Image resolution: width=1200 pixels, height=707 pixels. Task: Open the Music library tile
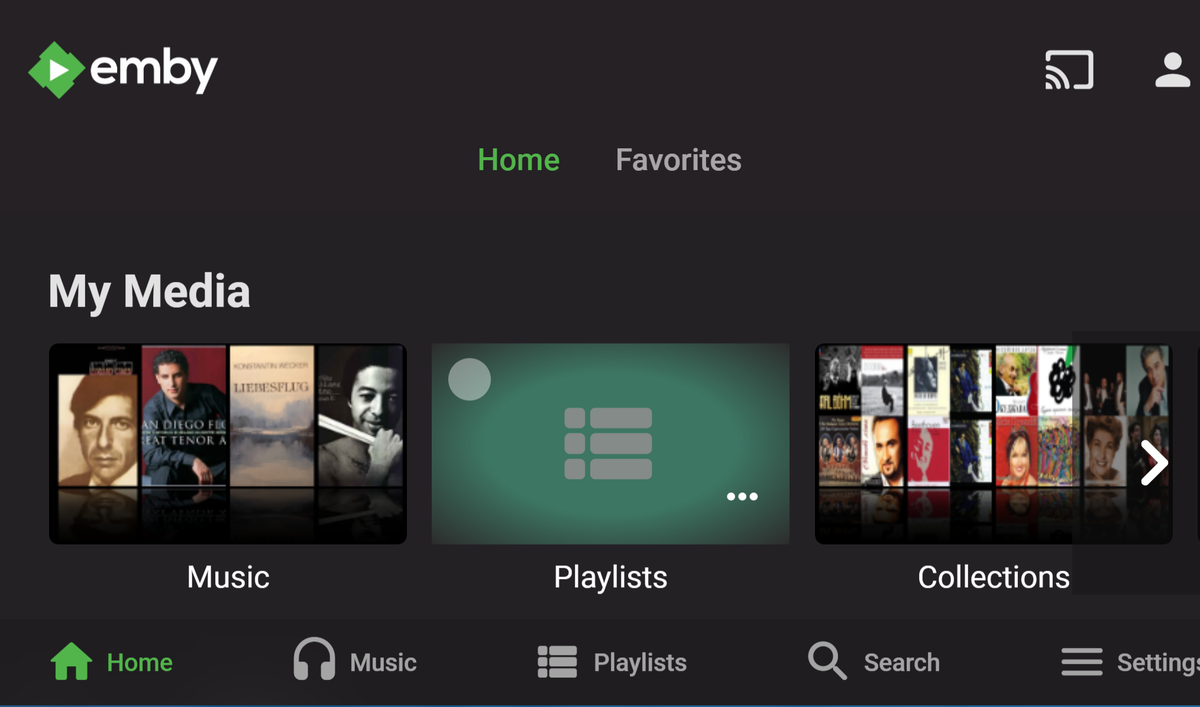pos(228,444)
